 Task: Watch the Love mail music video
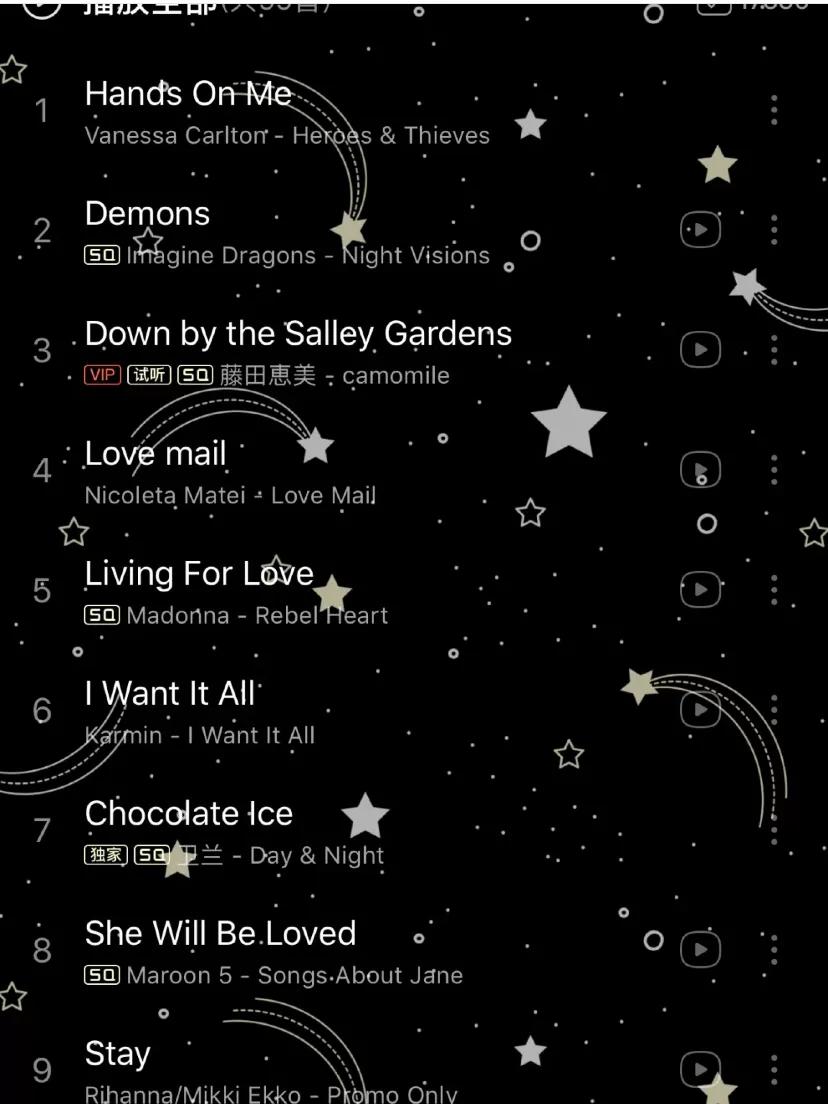(700, 470)
